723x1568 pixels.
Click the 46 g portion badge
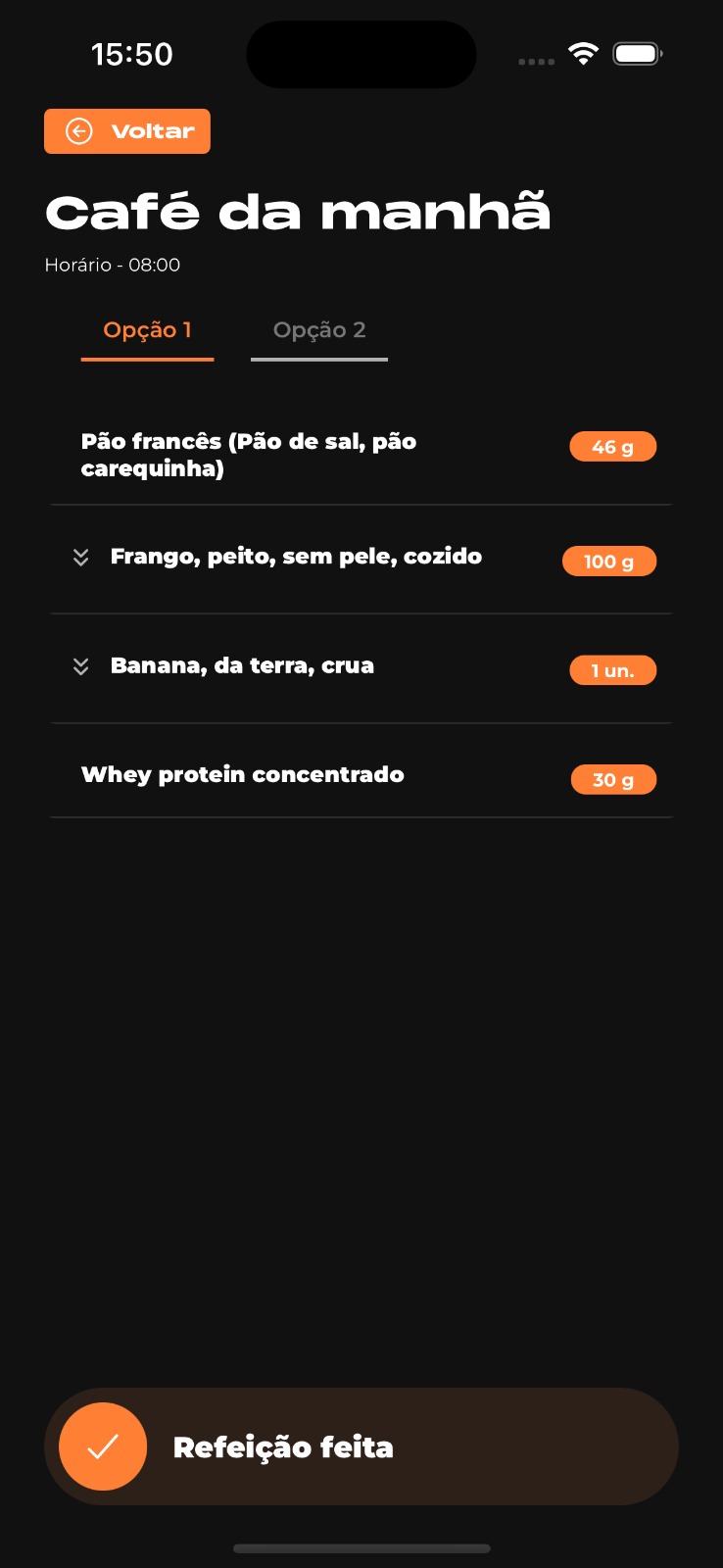pyautogui.click(x=613, y=446)
